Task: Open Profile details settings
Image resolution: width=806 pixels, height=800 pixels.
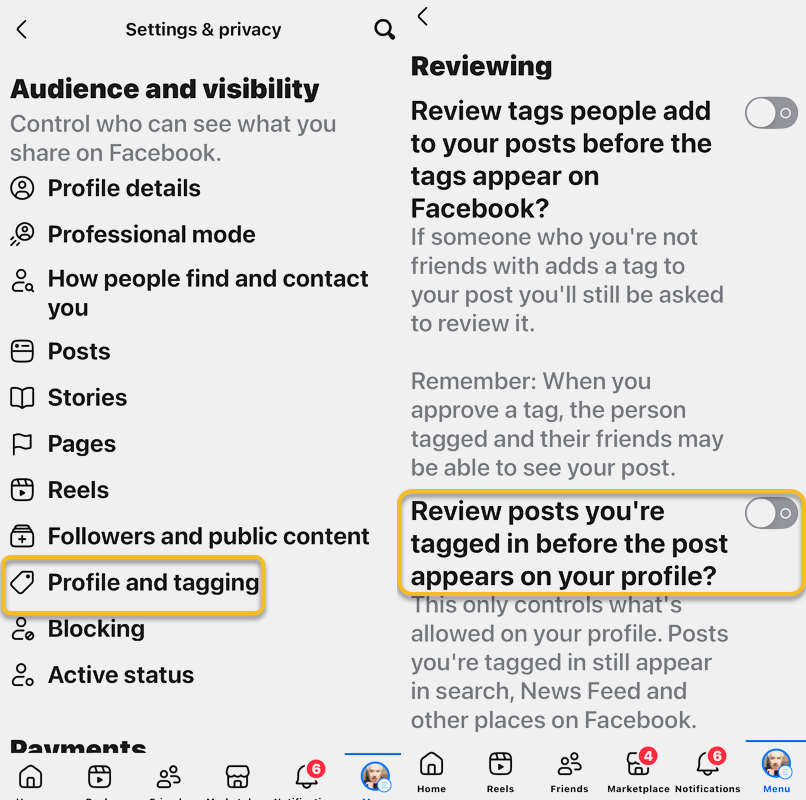Action: pos(124,188)
